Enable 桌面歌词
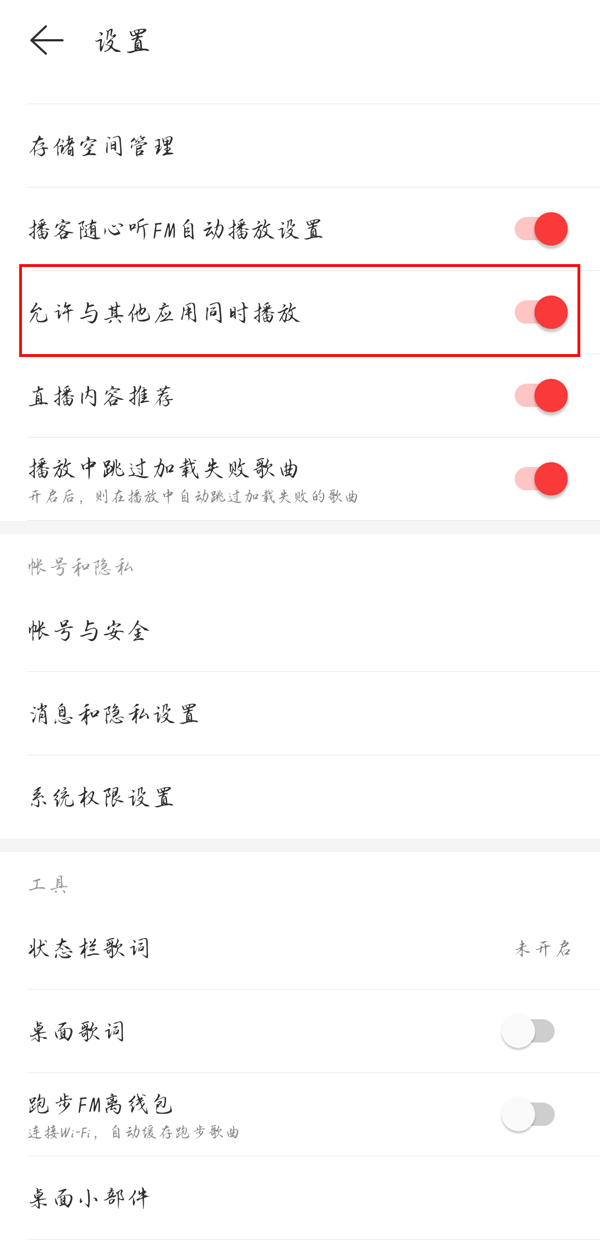The image size is (600, 1240). (x=528, y=1031)
